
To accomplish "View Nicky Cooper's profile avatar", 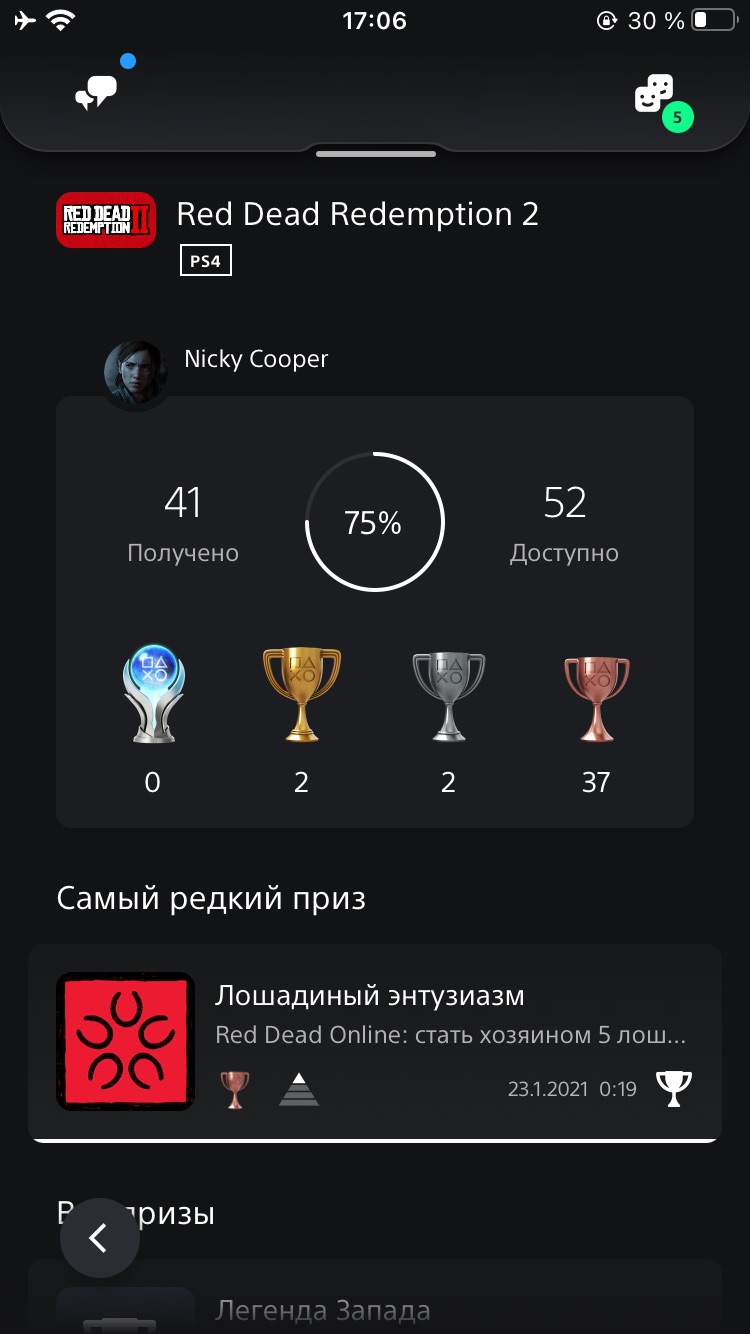I will [134, 374].
